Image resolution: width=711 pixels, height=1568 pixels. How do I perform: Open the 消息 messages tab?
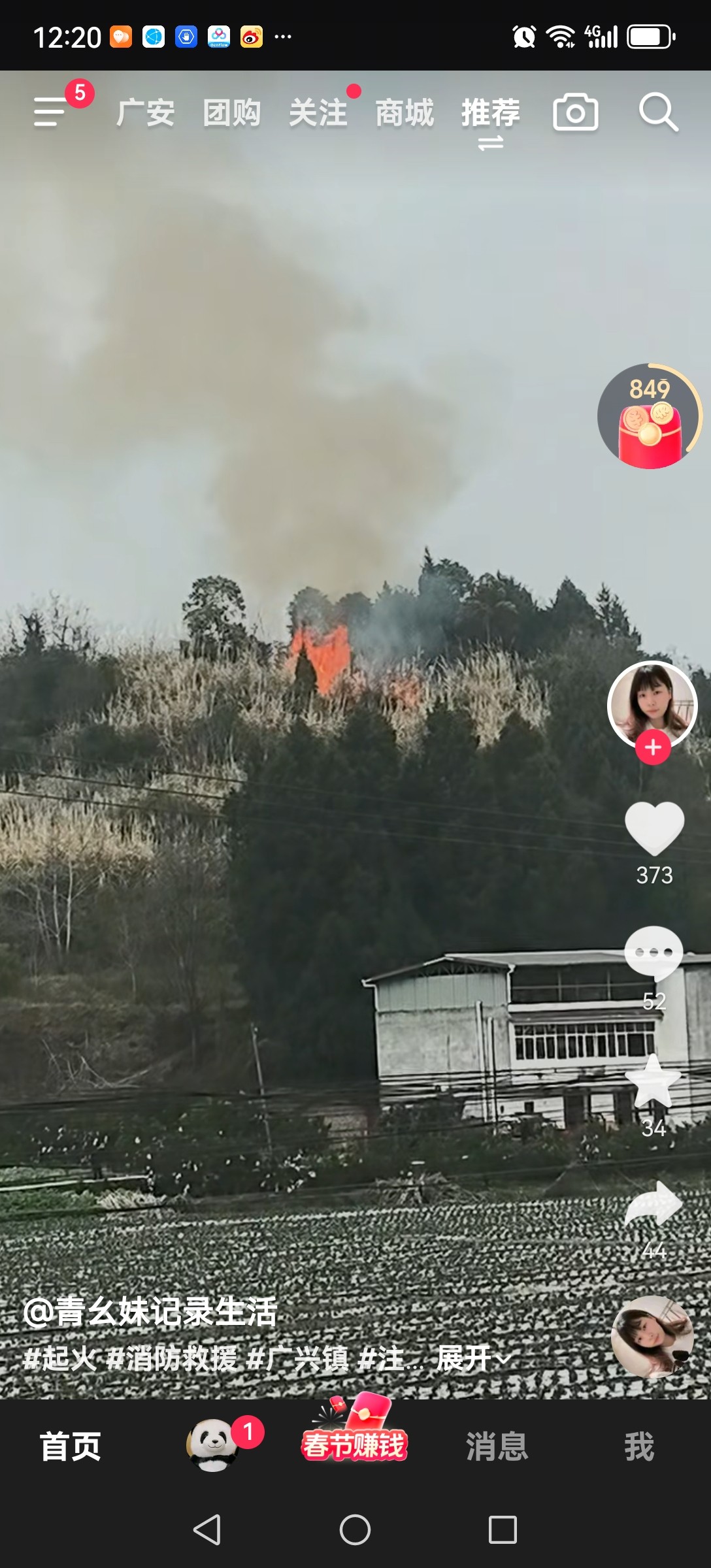[x=497, y=1446]
